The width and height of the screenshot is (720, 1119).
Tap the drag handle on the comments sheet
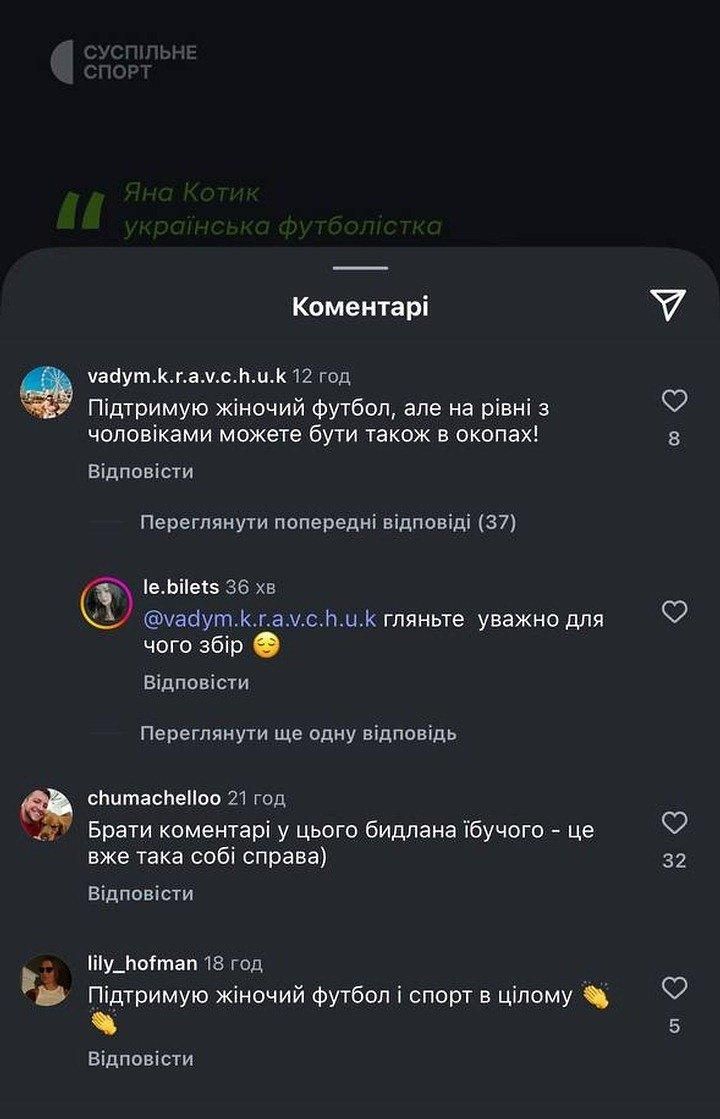360,268
